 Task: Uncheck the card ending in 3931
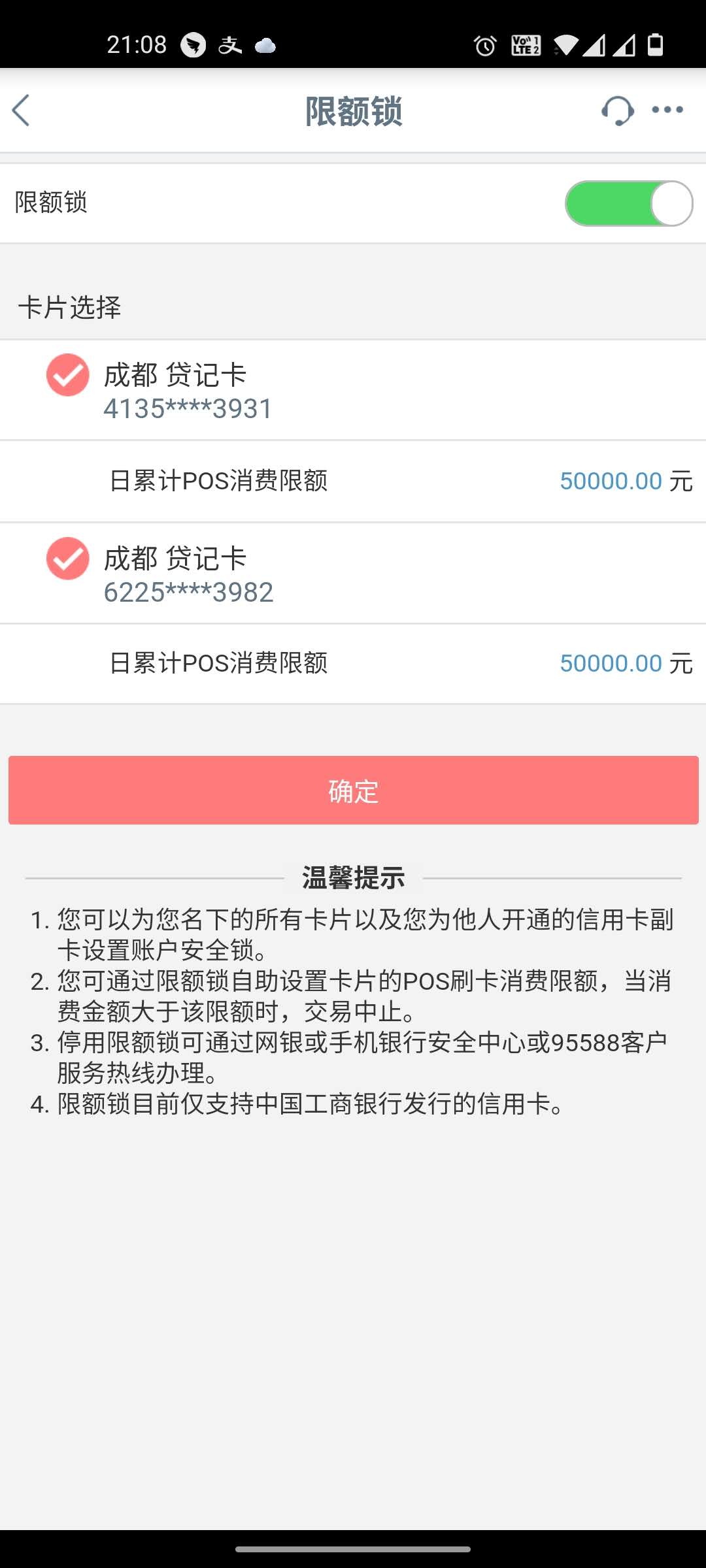(67, 375)
